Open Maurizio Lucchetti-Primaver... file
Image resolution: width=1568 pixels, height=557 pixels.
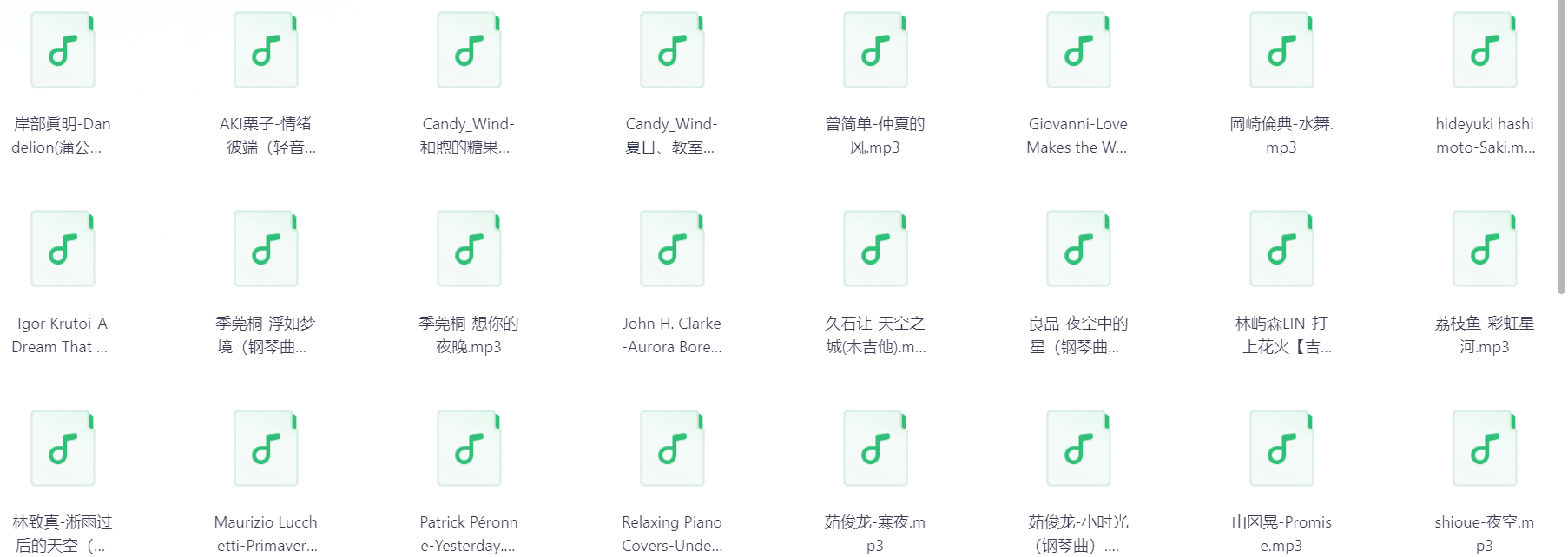[x=266, y=449]
